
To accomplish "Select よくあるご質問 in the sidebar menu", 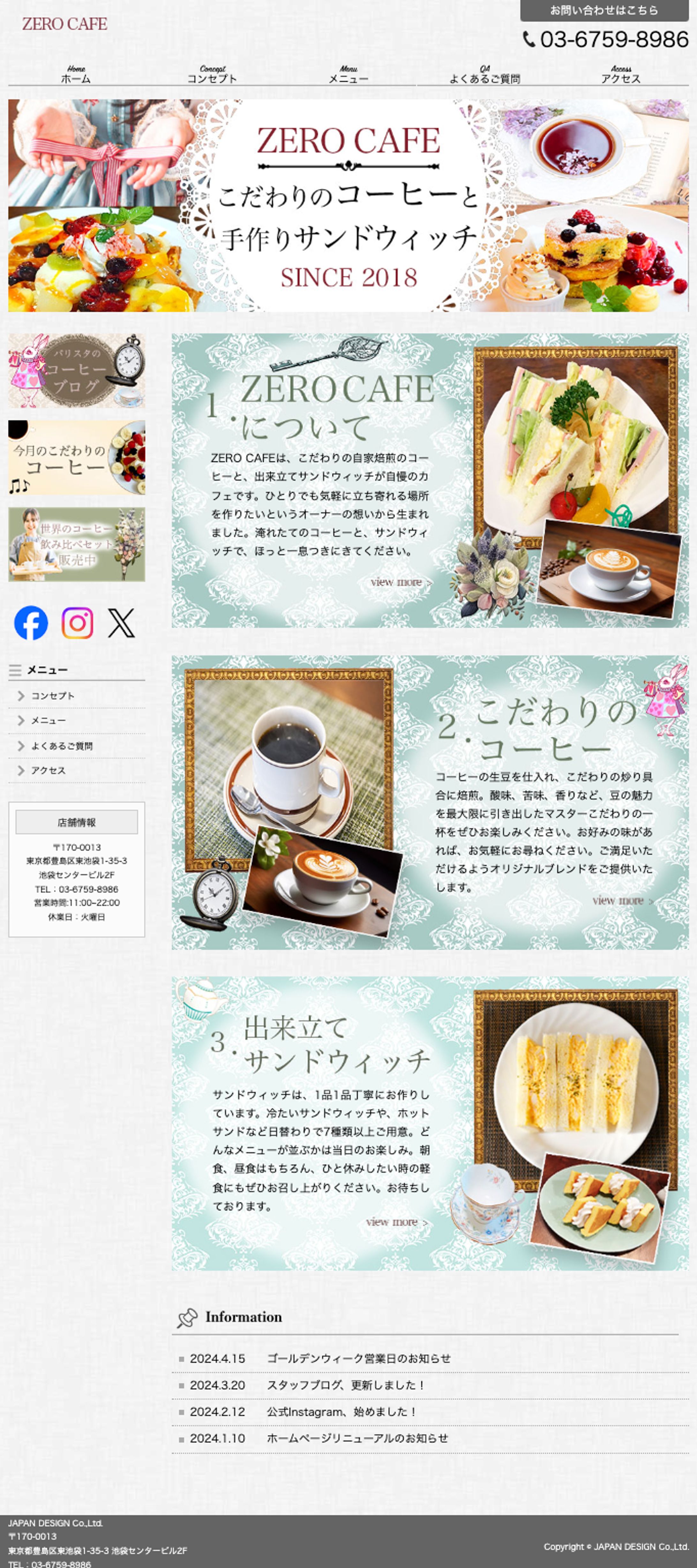I will [62, 746].
